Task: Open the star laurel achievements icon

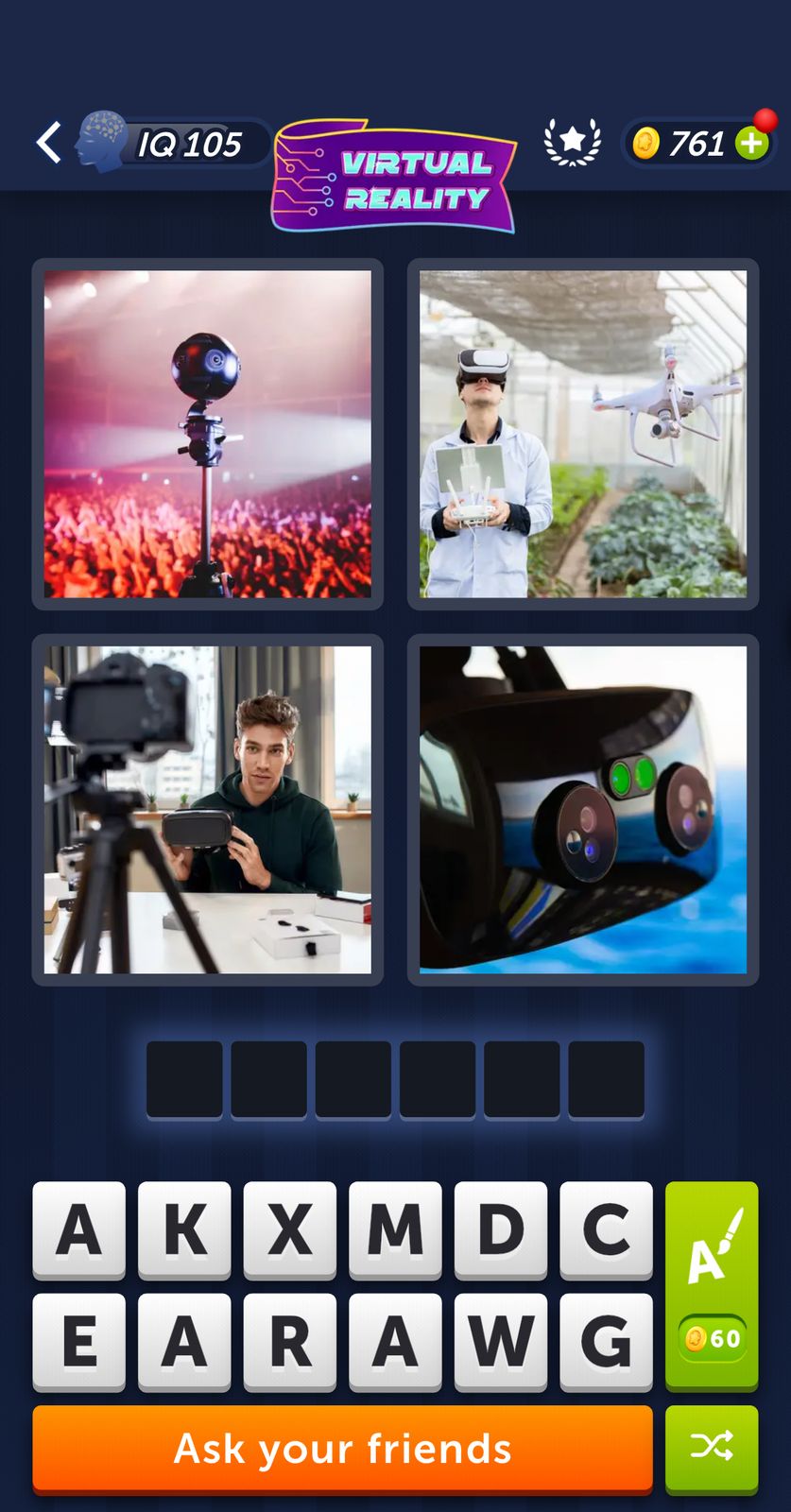Action: tap(572, 143)
